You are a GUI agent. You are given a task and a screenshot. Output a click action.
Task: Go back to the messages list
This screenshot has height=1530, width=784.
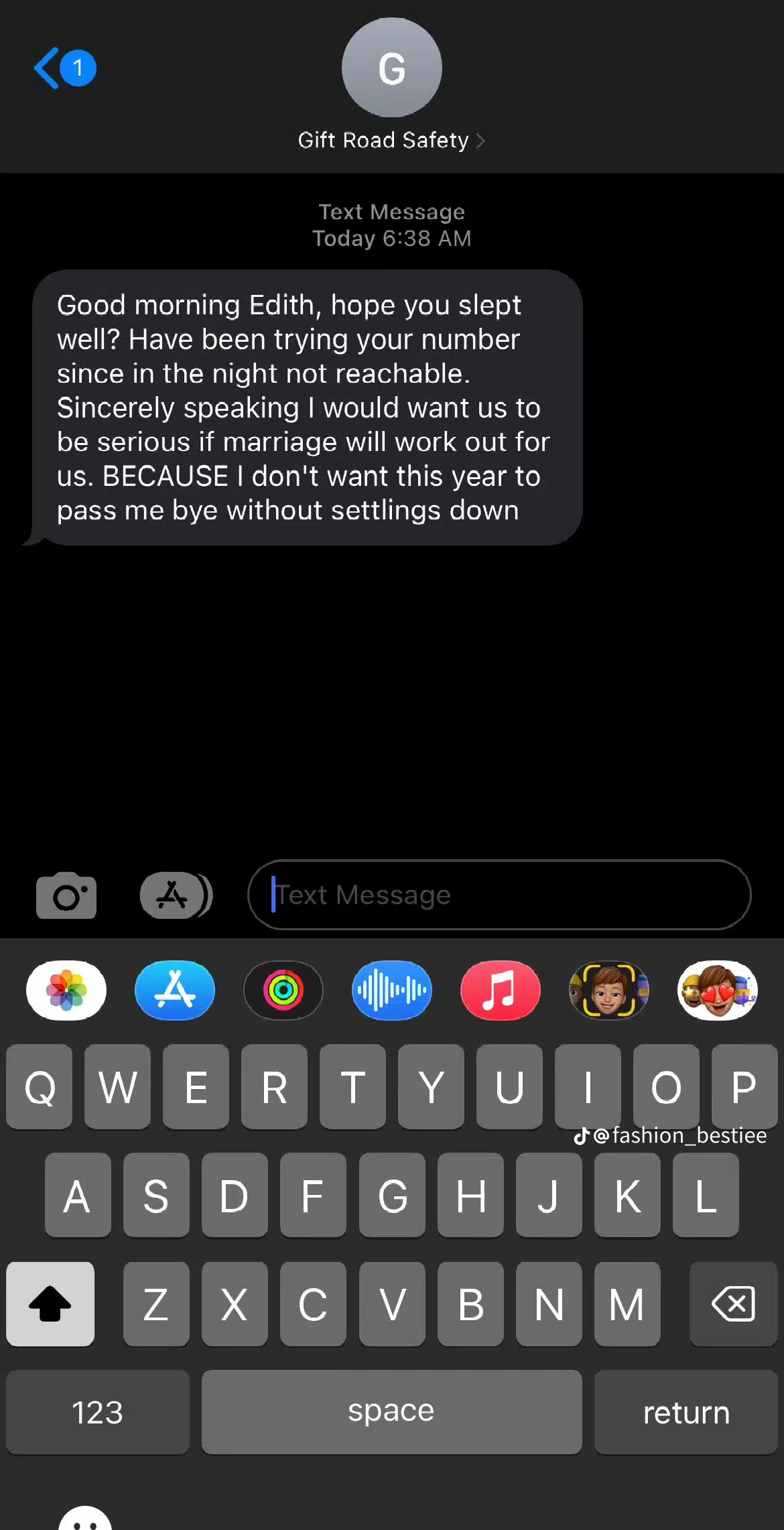point(65,68)
